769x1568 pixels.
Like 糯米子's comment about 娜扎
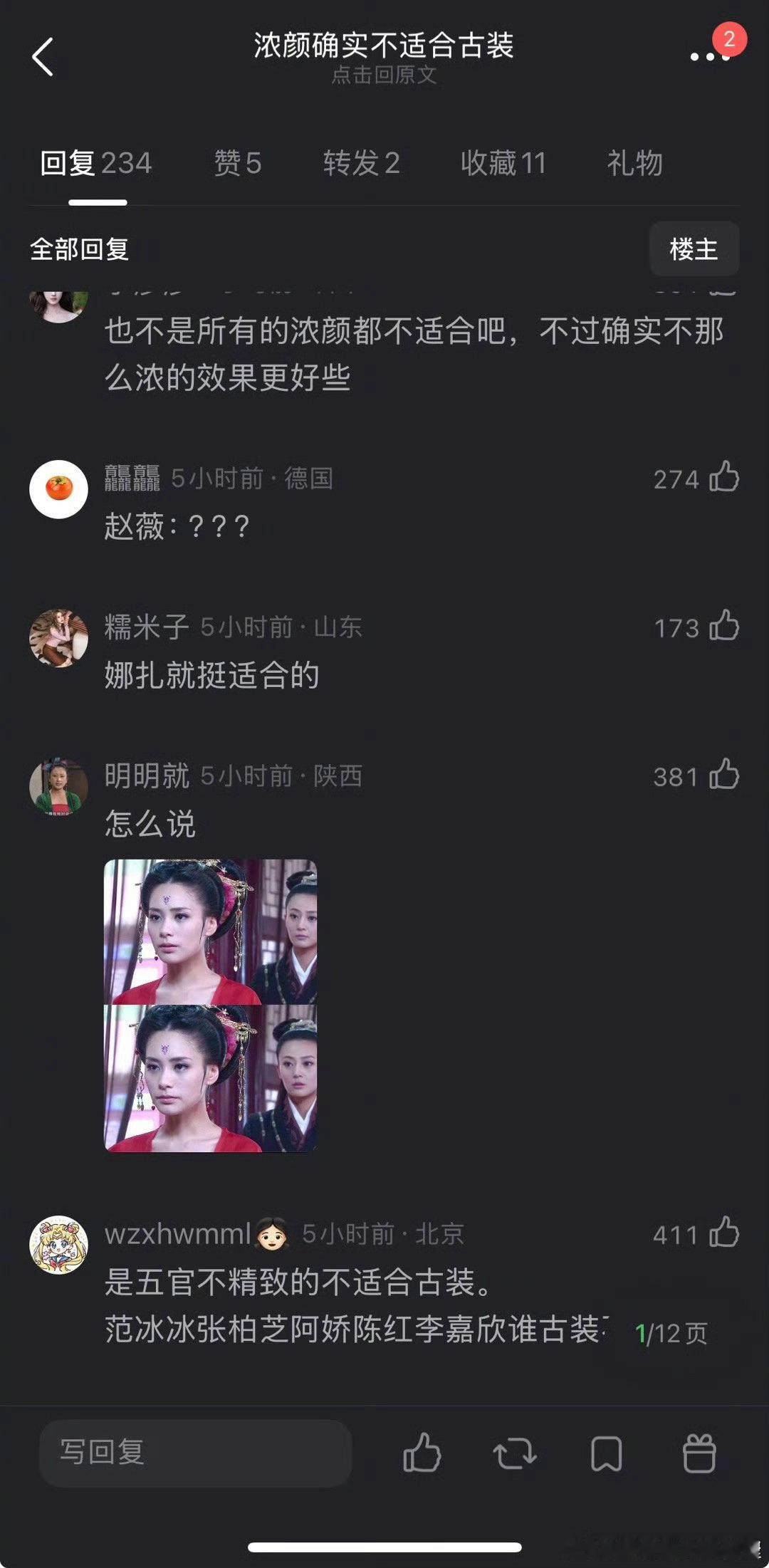[724, 625]
